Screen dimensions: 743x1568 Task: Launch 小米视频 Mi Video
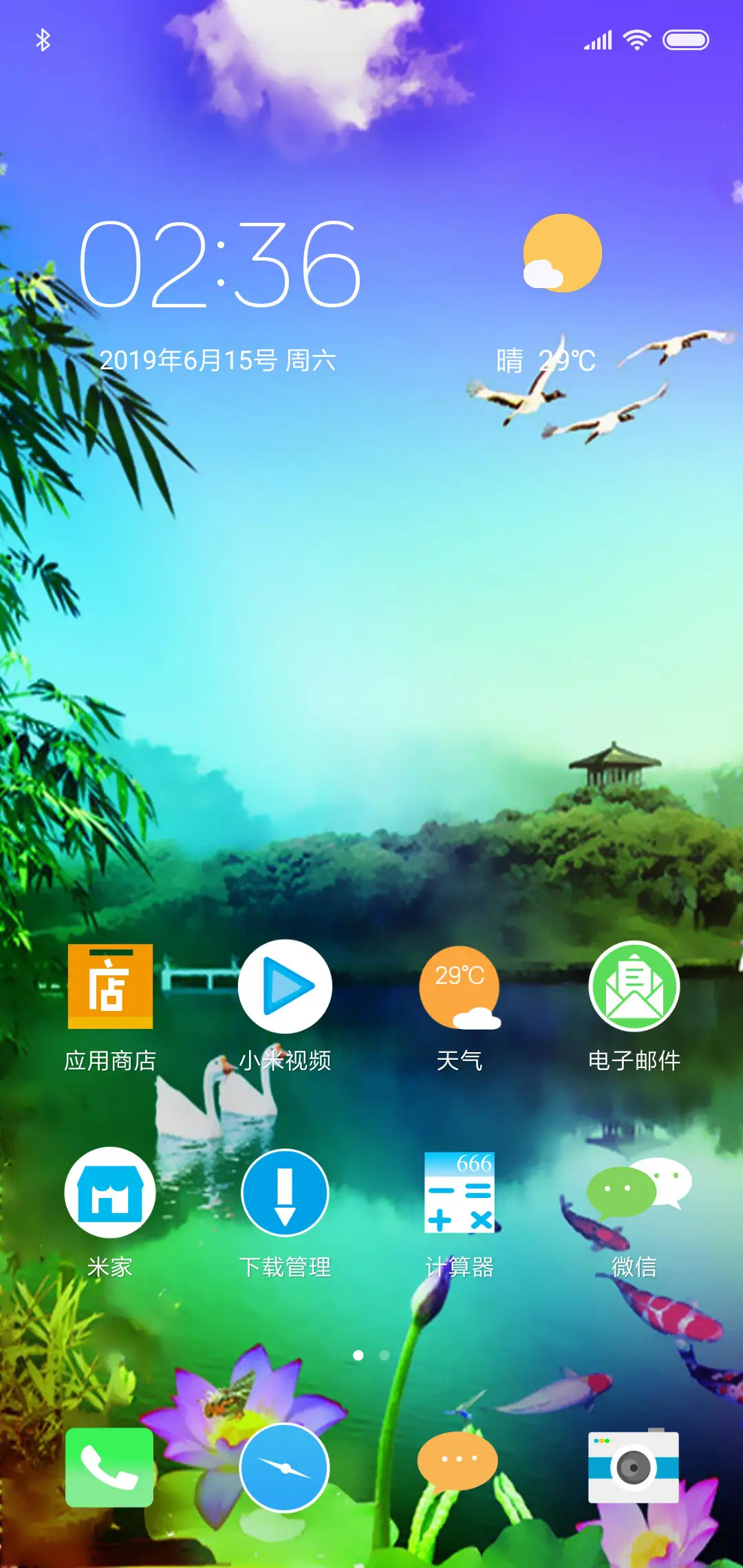click(285, 986)
